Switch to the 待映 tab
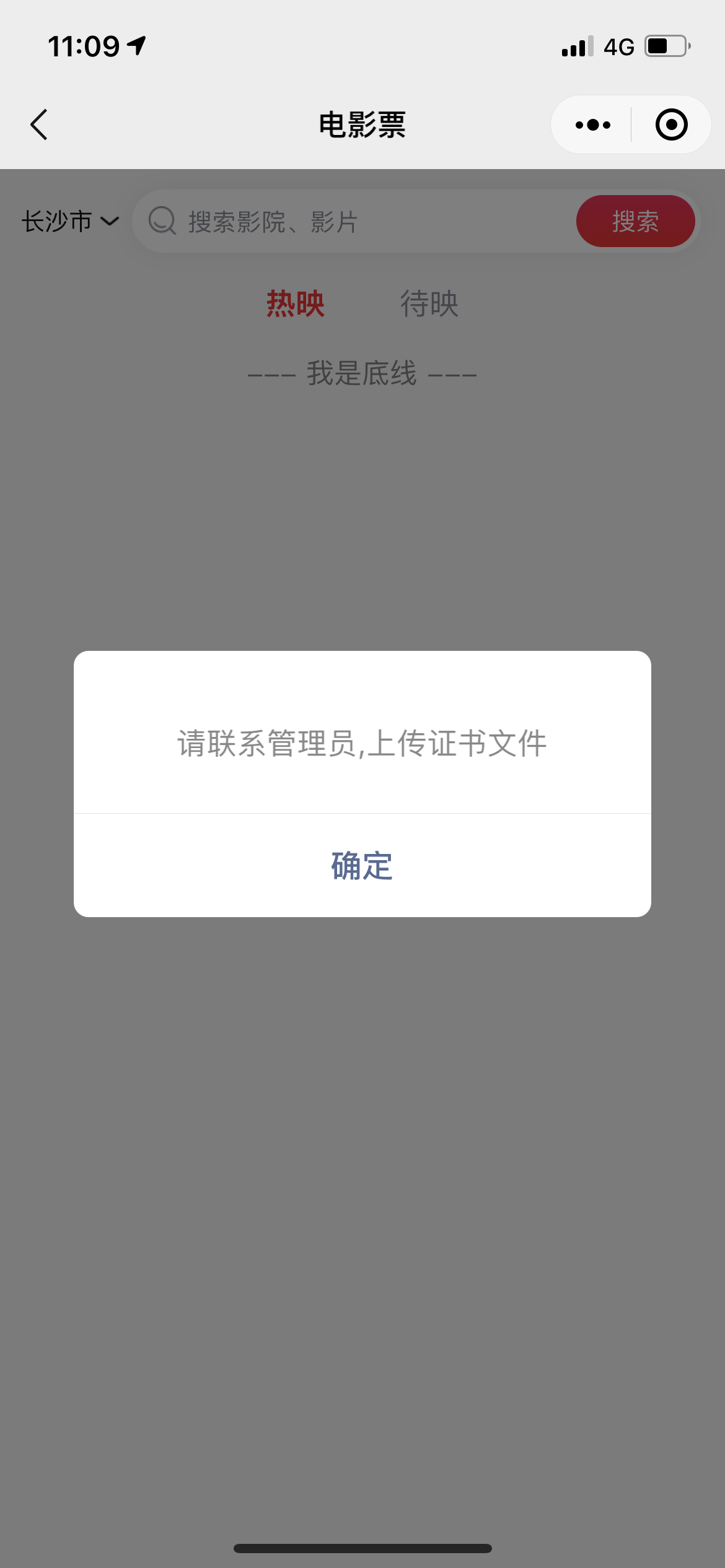 click(429, 304)
